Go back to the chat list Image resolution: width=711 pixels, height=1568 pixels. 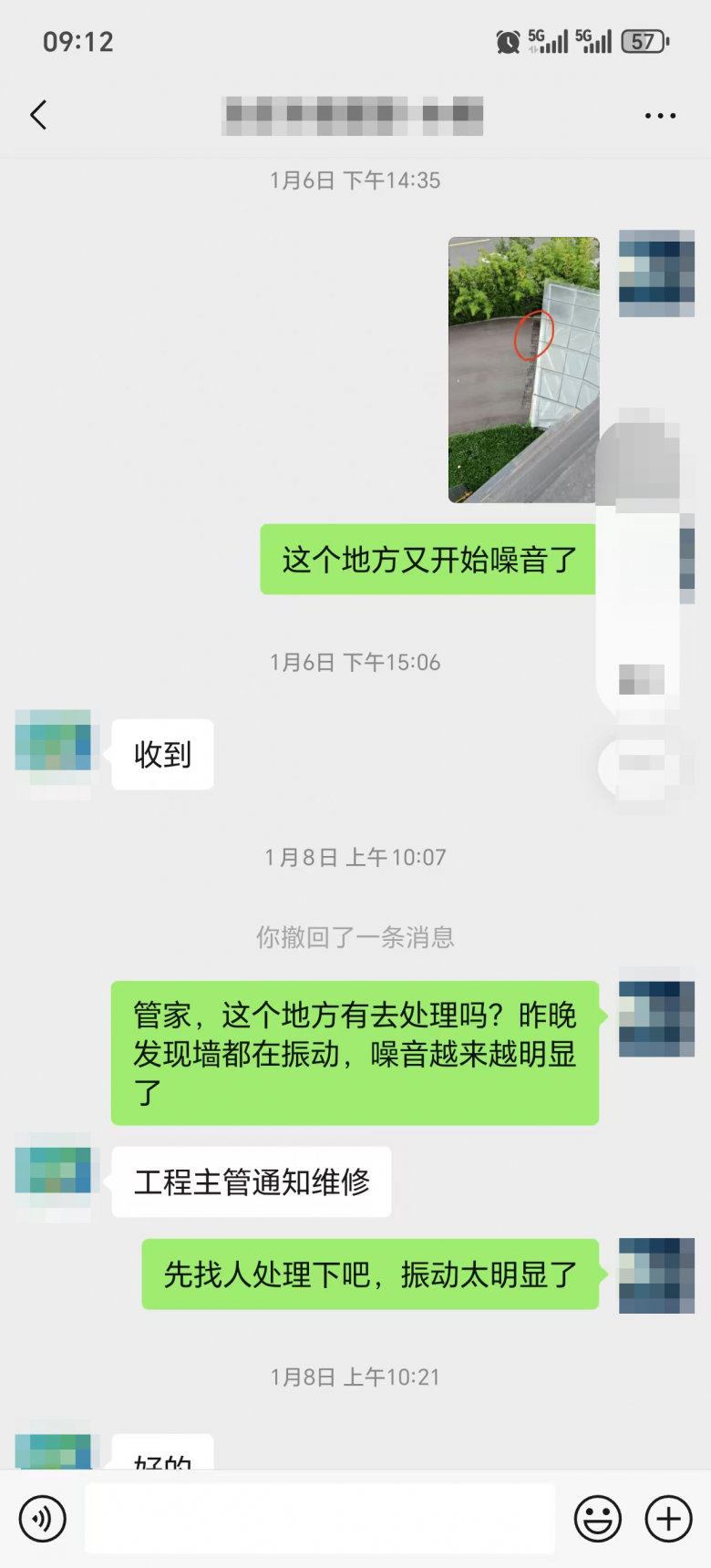pos(38,116)
